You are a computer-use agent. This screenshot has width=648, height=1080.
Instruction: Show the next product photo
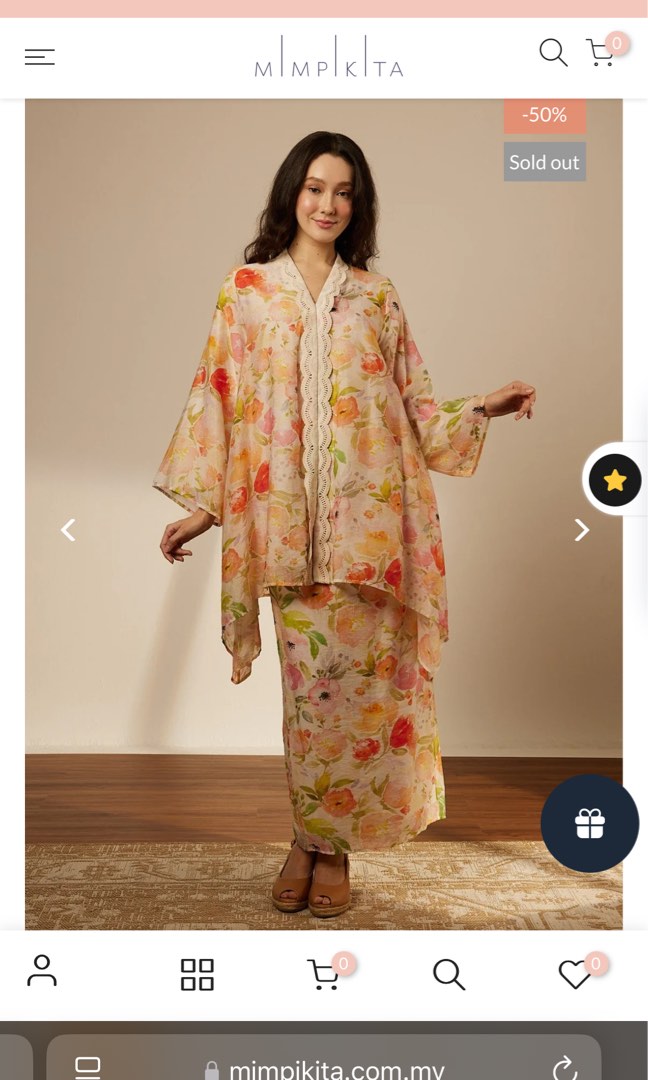[581, 530]
